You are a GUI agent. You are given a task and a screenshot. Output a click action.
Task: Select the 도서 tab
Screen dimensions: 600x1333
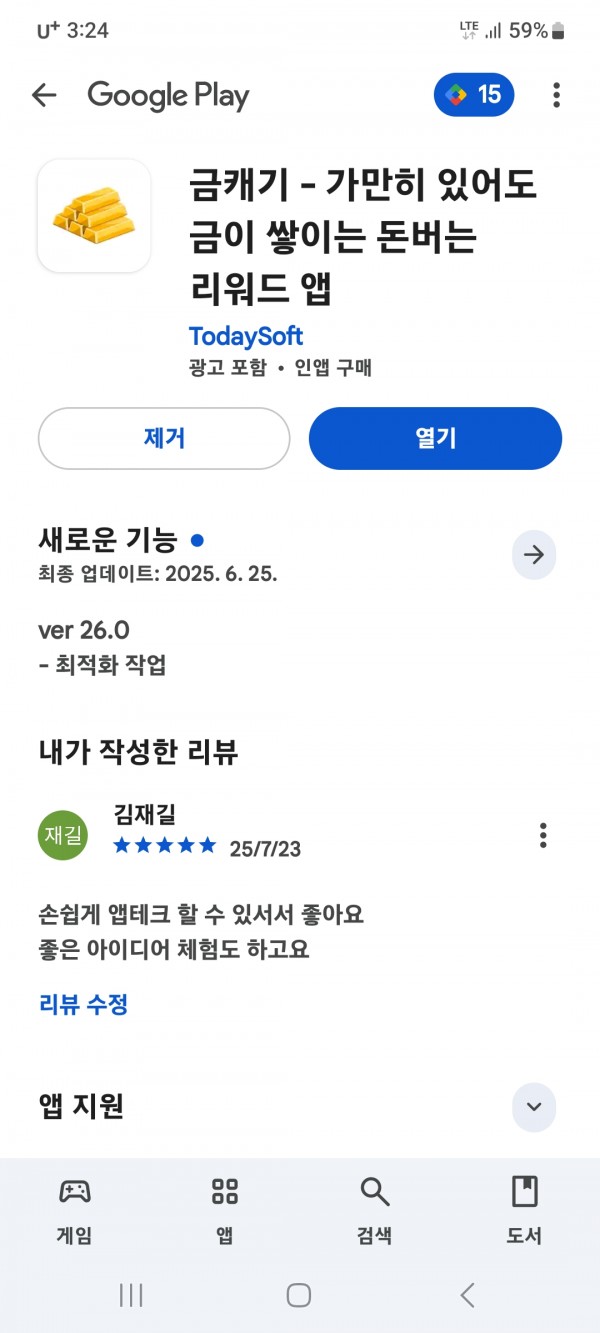pyautogui.click(x=525, y=1210)
